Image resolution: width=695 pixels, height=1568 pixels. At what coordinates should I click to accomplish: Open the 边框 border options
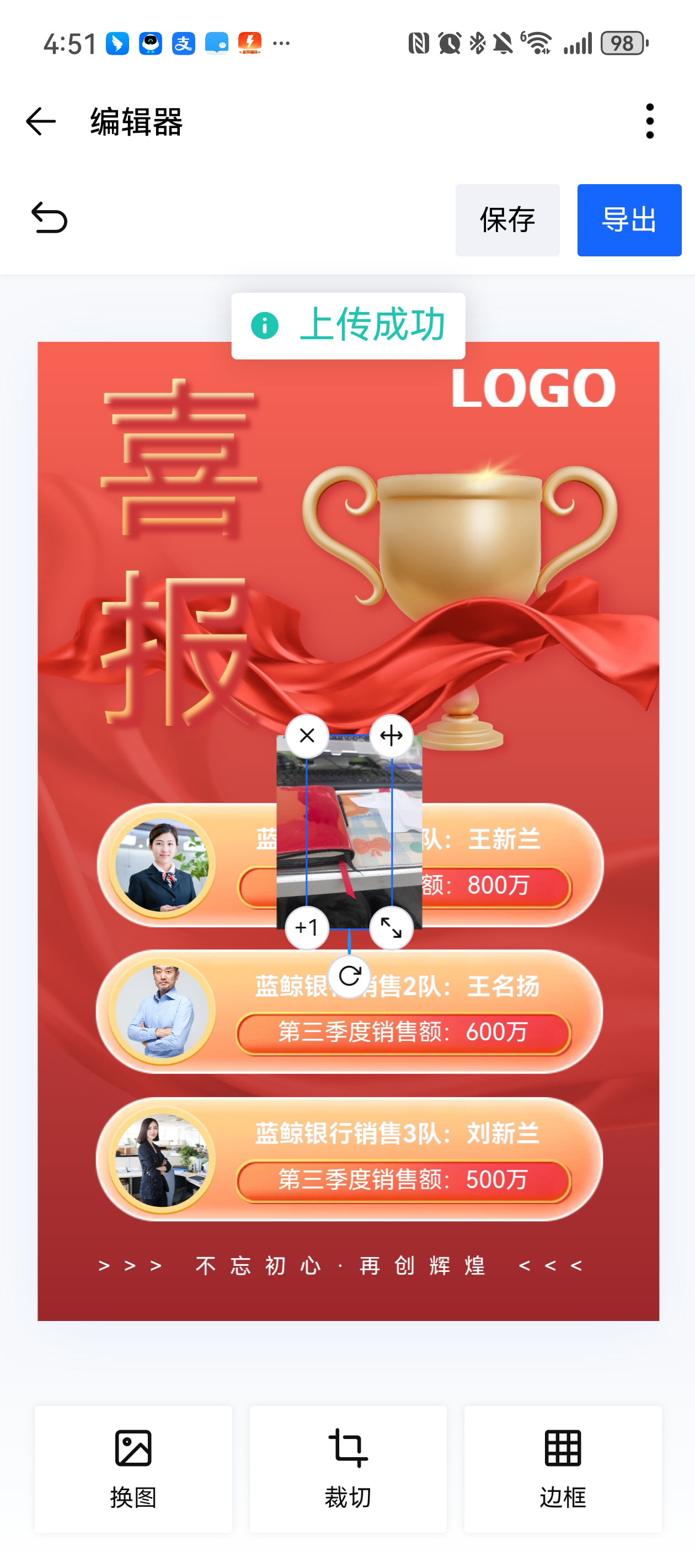point(562,1468)
